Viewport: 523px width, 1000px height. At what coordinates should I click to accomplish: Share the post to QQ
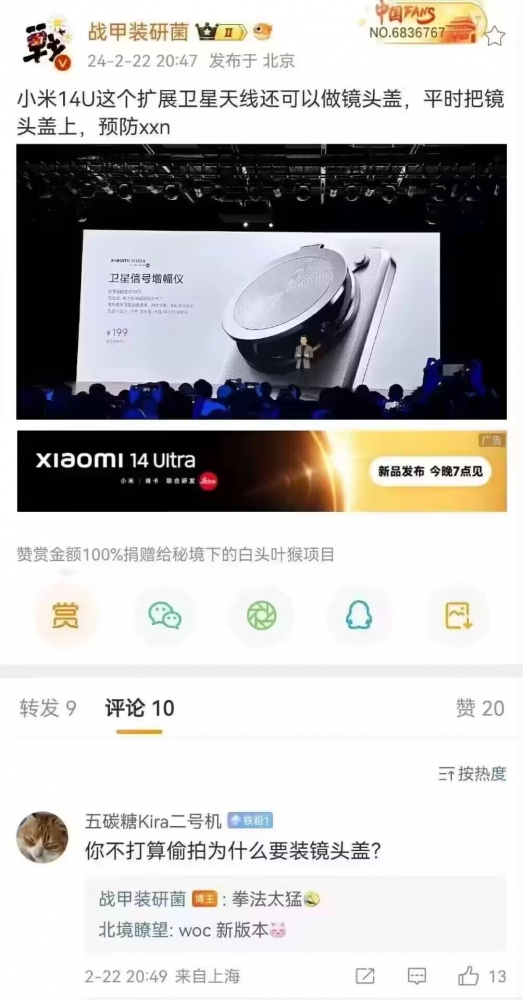pyautogui.click(x=359, y=616)
